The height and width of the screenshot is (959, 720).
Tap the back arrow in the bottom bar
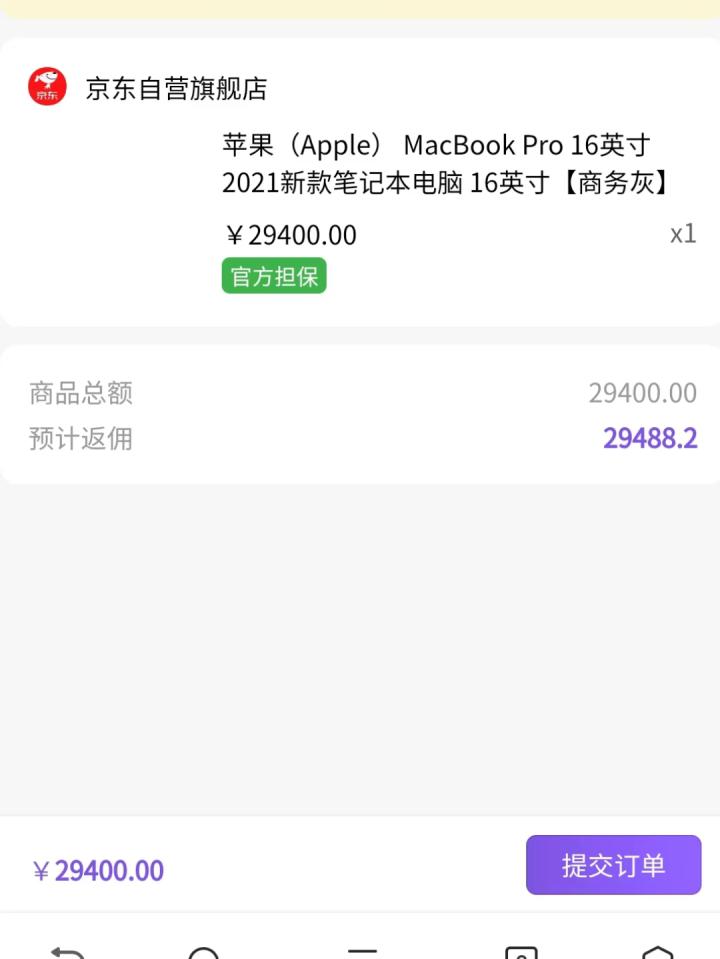coord(64,951)
